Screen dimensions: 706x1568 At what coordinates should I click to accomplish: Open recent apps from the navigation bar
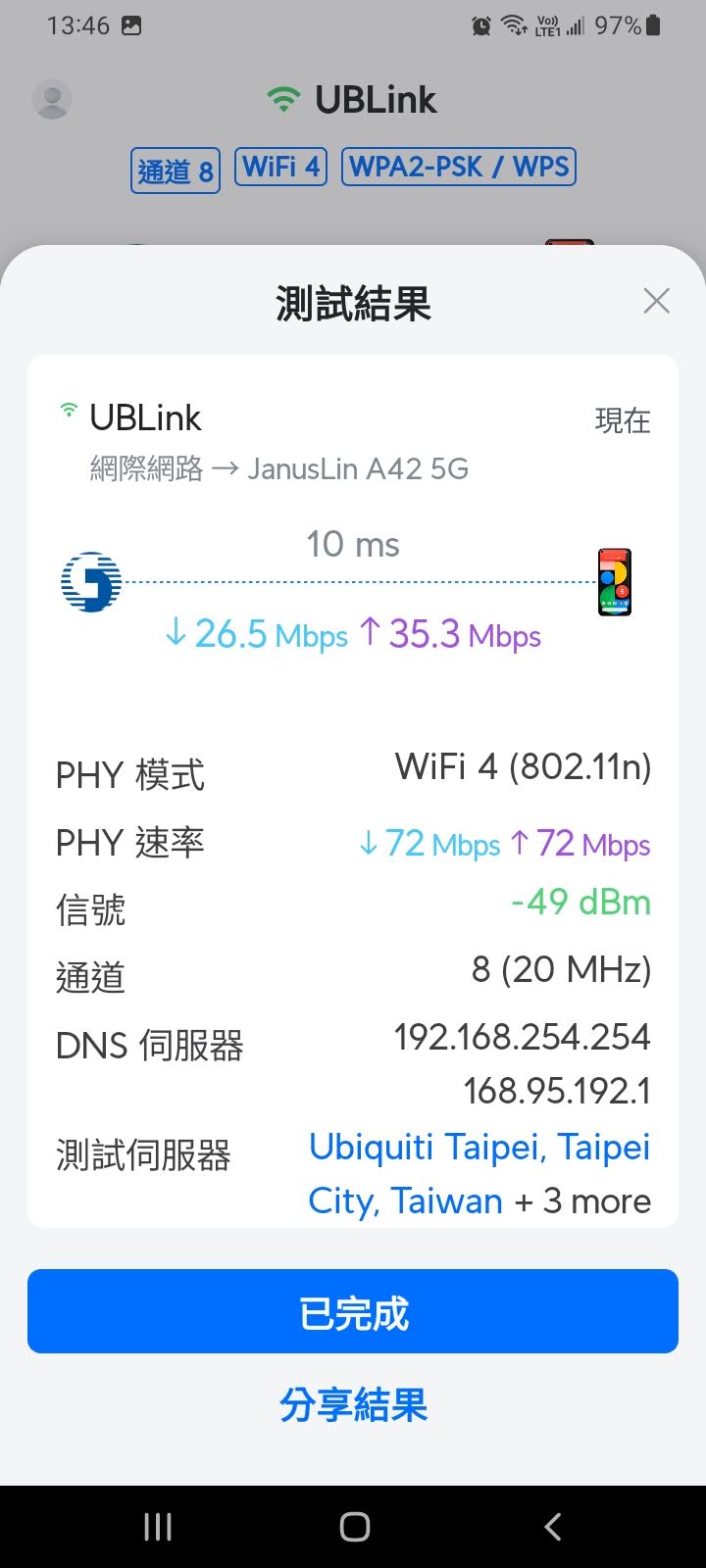click(x=158, y=1526)
